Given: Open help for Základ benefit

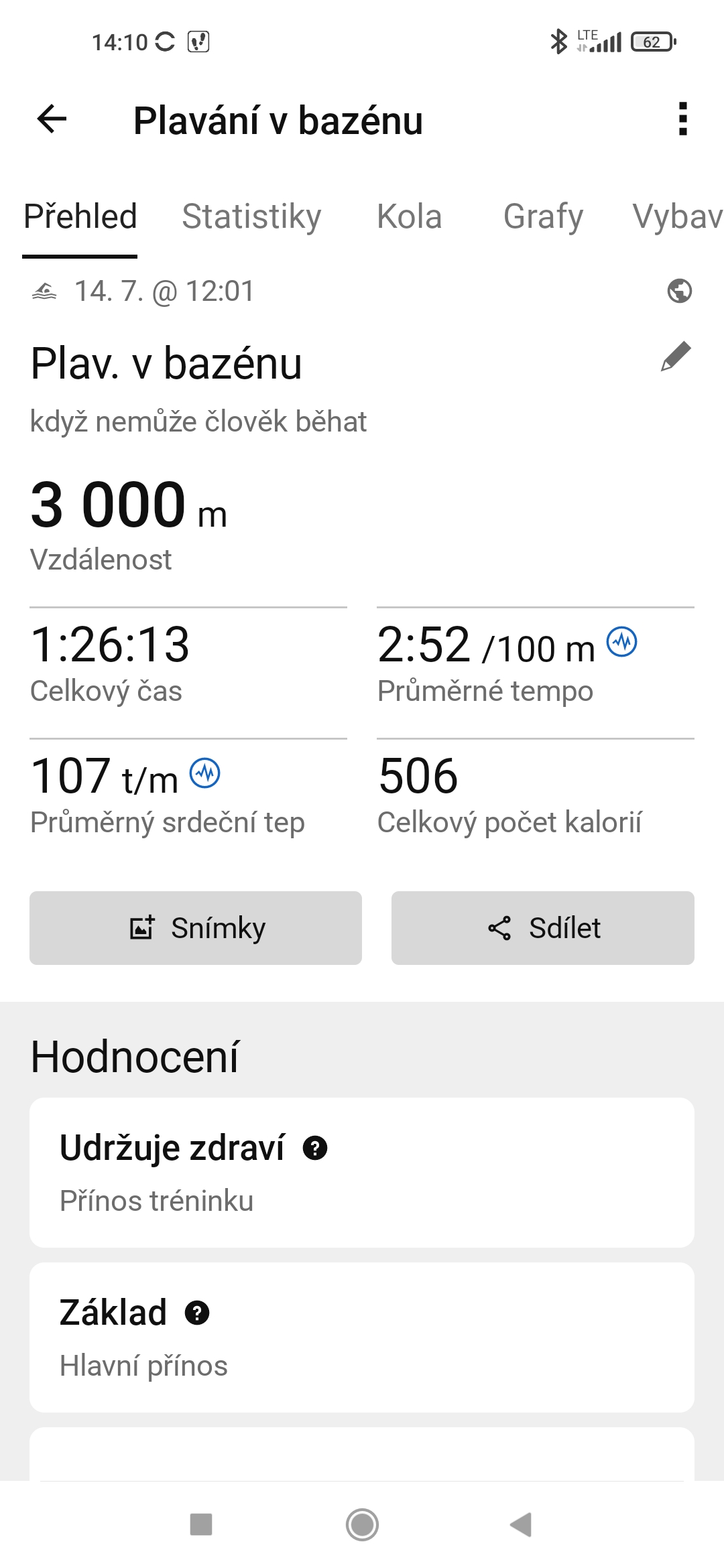Looking at the screenshot, I should click(x=197, y=1313).
